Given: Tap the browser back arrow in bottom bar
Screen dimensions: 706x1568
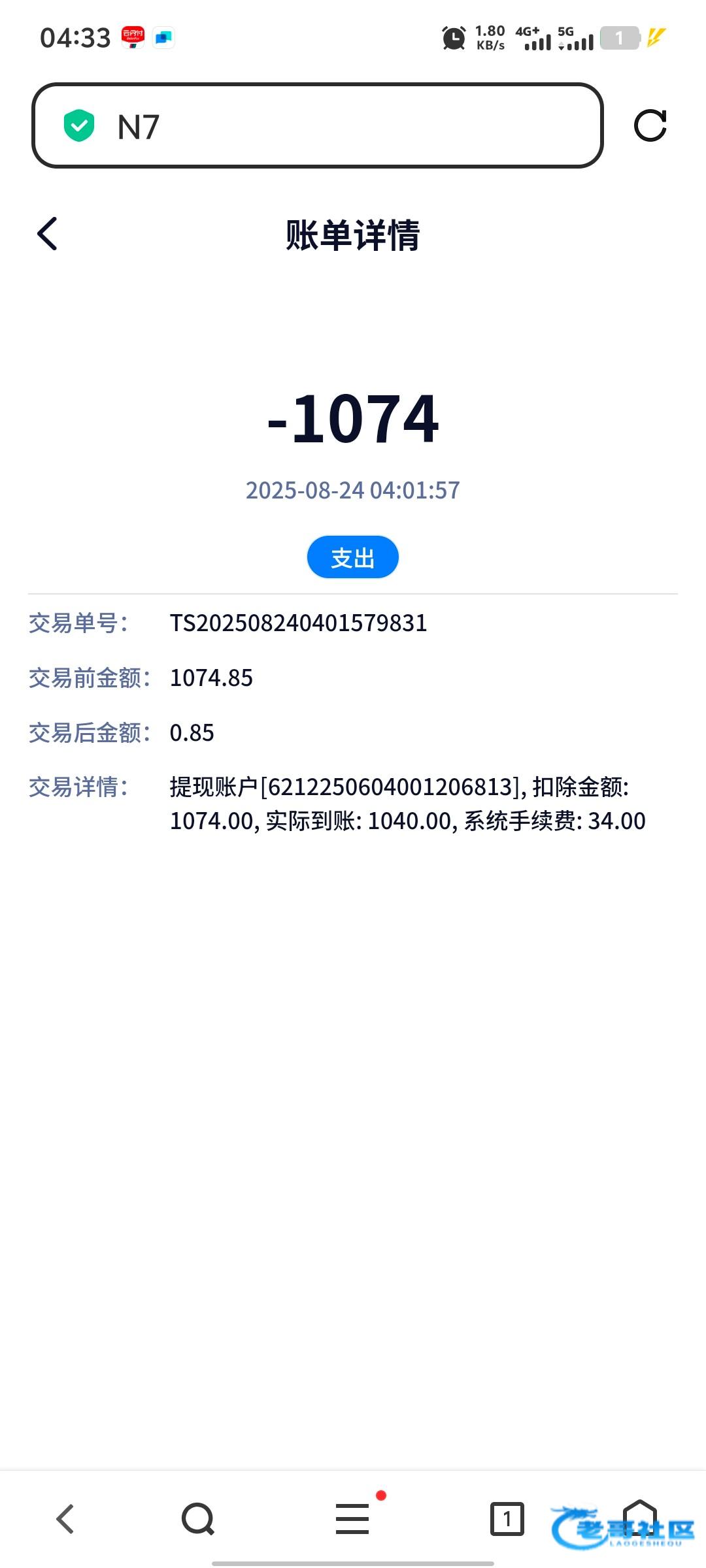Looking at the screenshot, I should 65,1519.
